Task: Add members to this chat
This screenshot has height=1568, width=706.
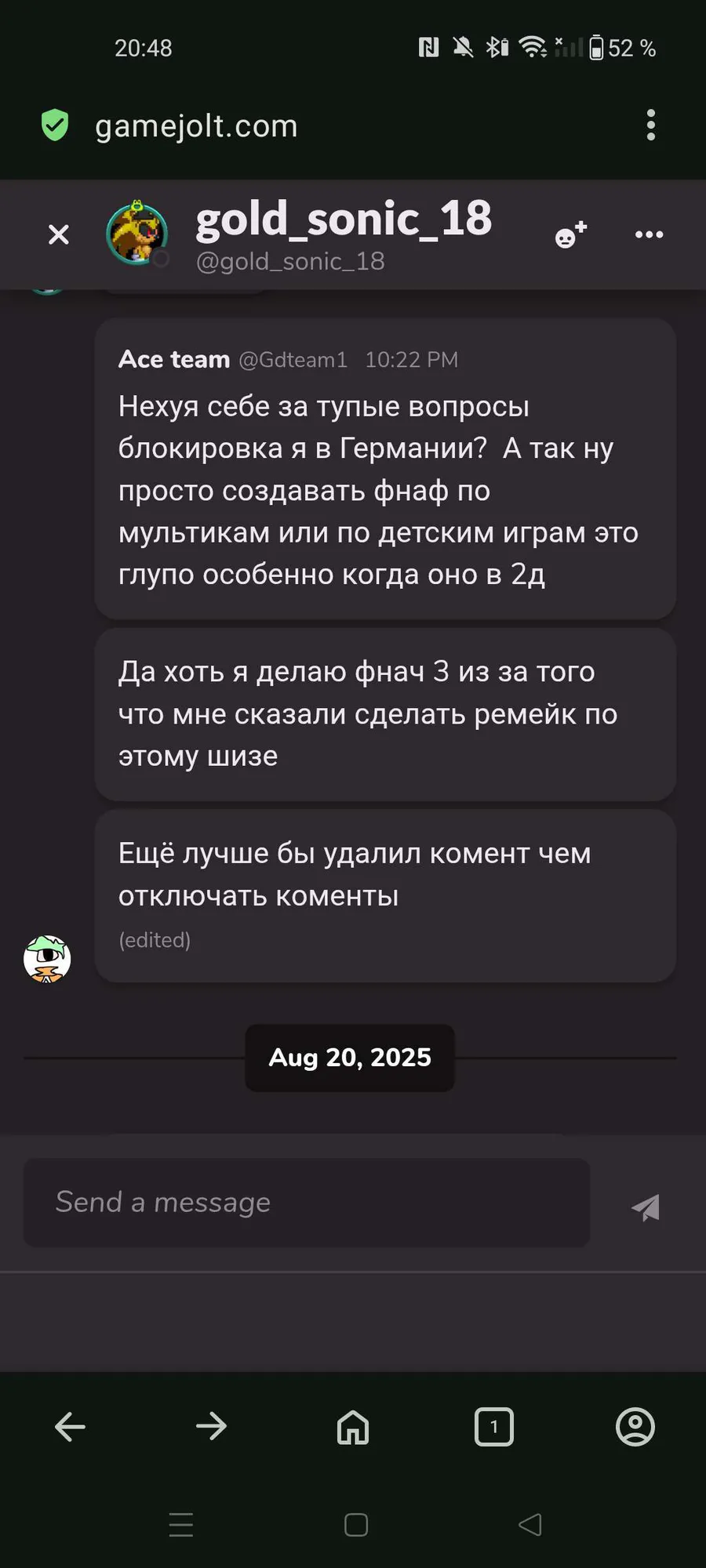Action: point(570,234)
